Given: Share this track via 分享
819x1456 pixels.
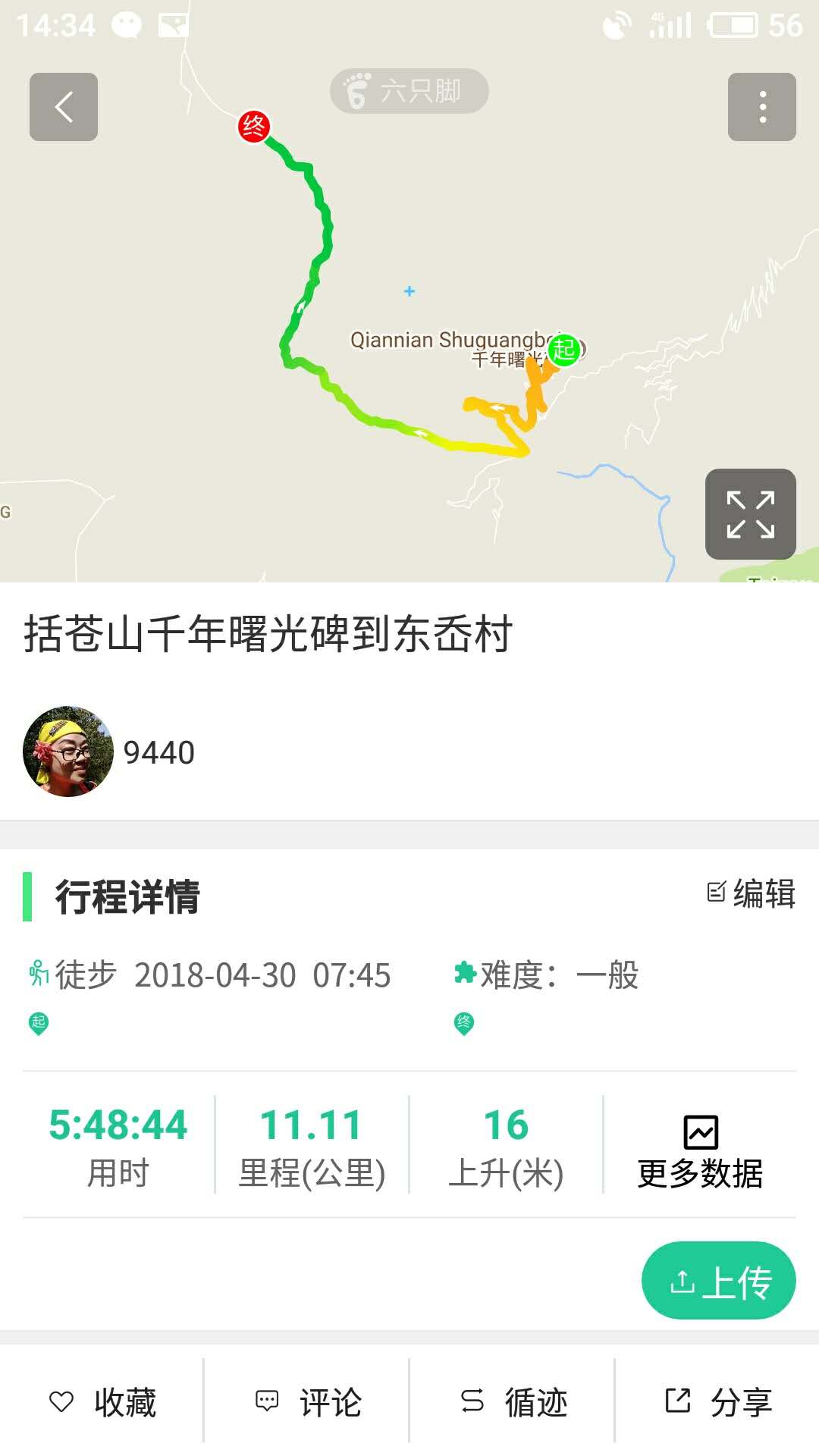Looking at the screenshot, I should point(718,1401).
